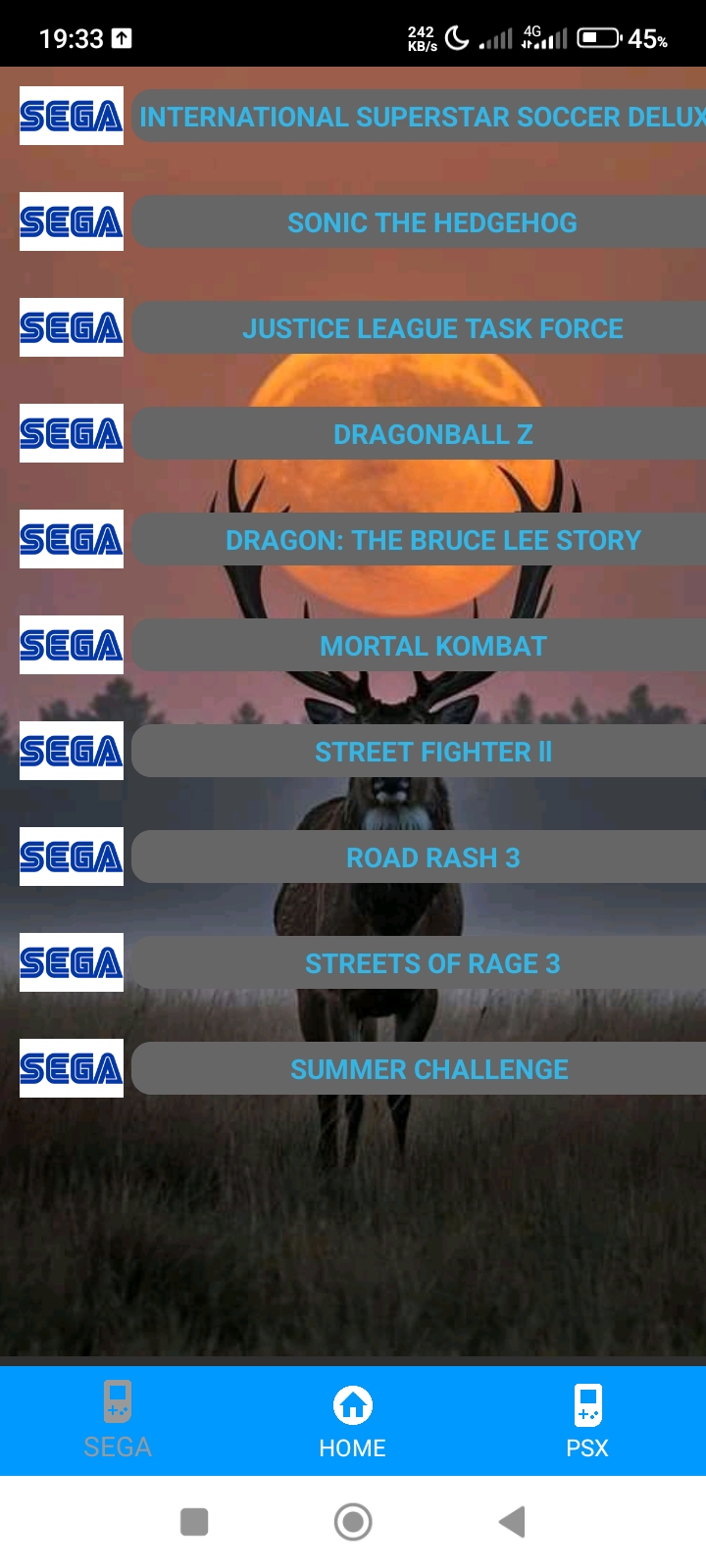Switch to the SEGA tab

pos(118,1420)
